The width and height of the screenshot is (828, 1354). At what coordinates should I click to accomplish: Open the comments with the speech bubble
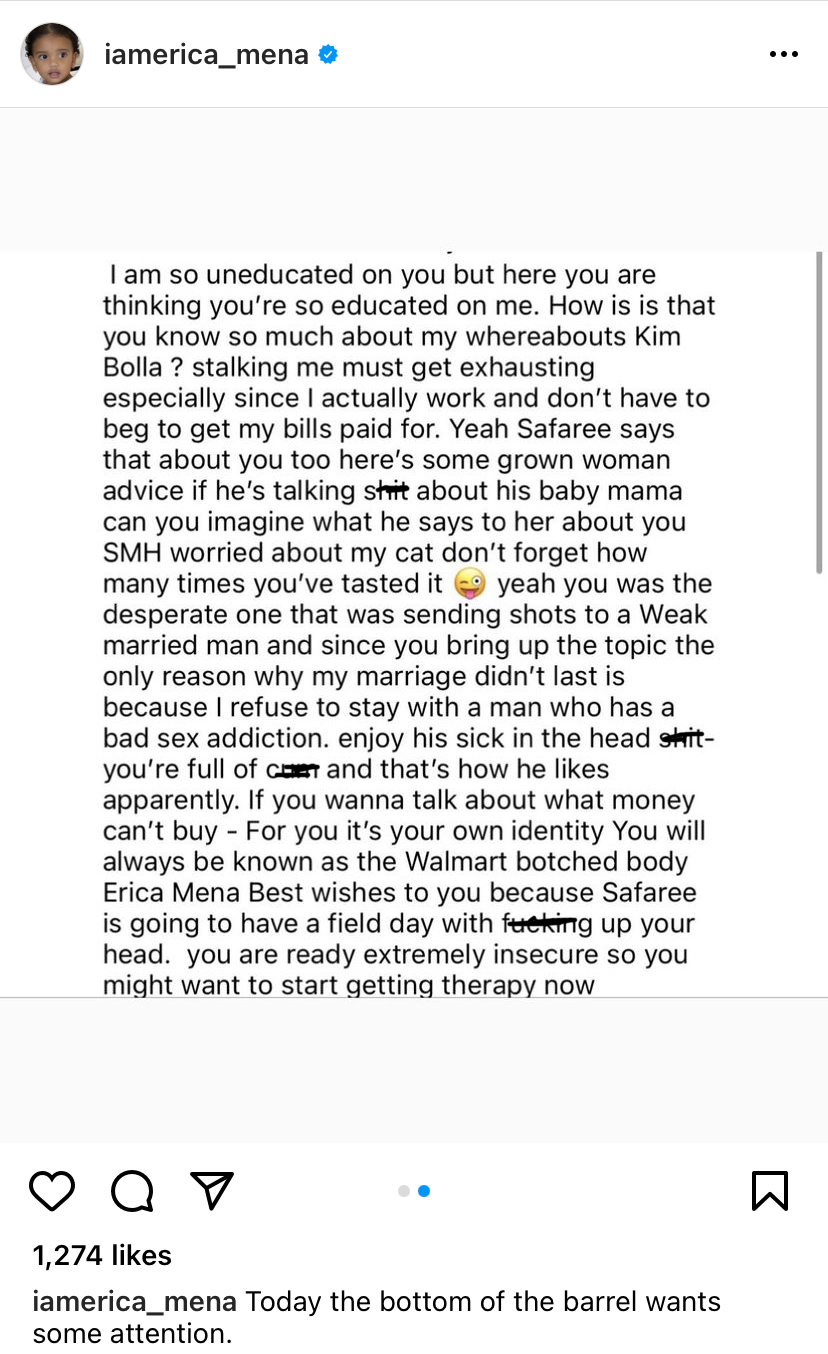[132, 1191]
